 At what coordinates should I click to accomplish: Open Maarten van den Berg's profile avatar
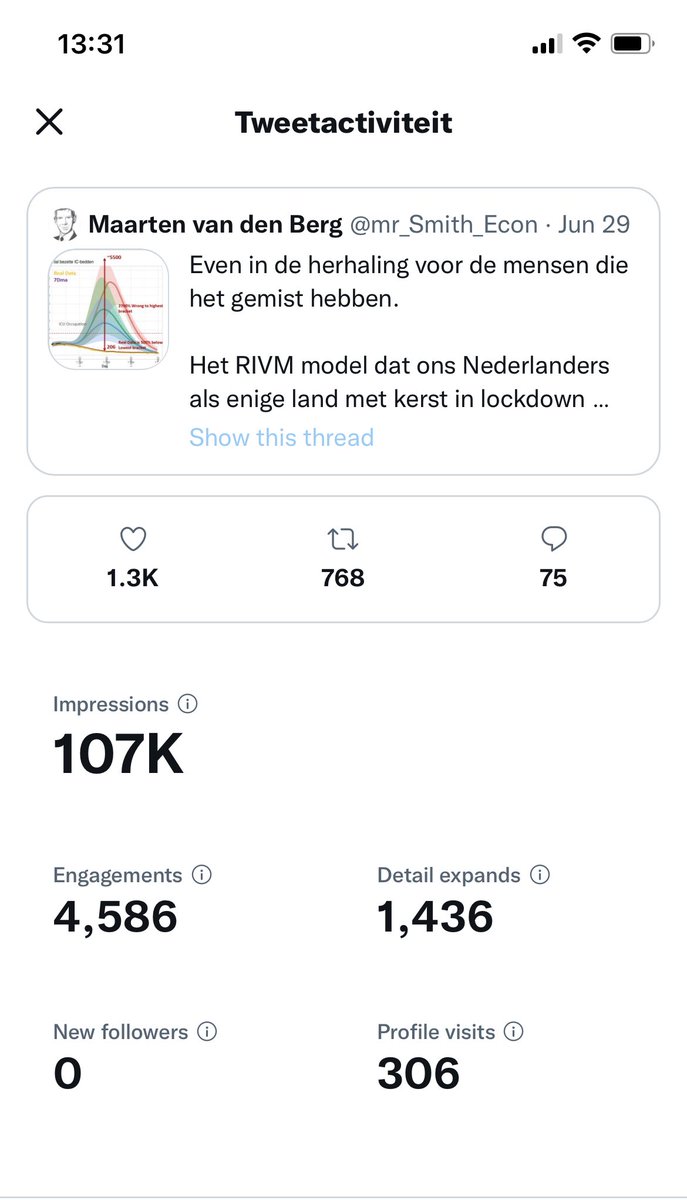64,224
